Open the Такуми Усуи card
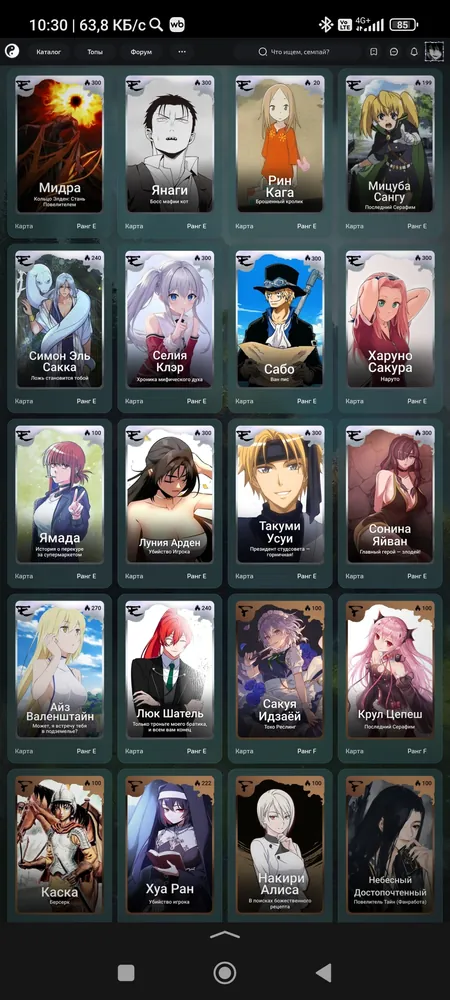This screenshot has width=450, height=1000. click(280, 503)
